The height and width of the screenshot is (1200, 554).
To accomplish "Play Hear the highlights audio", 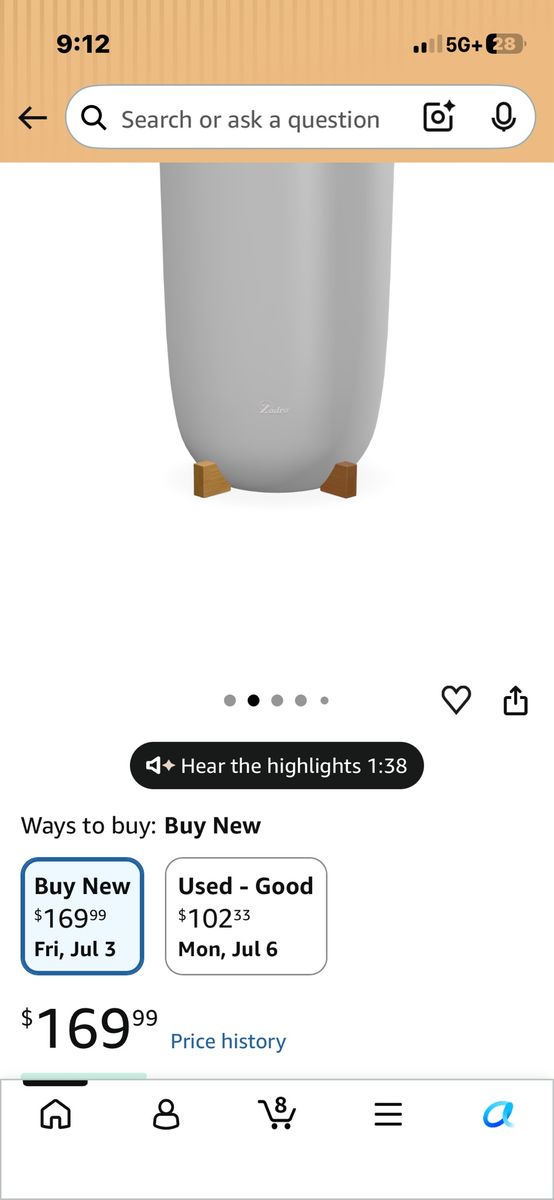I will (277, 766).
